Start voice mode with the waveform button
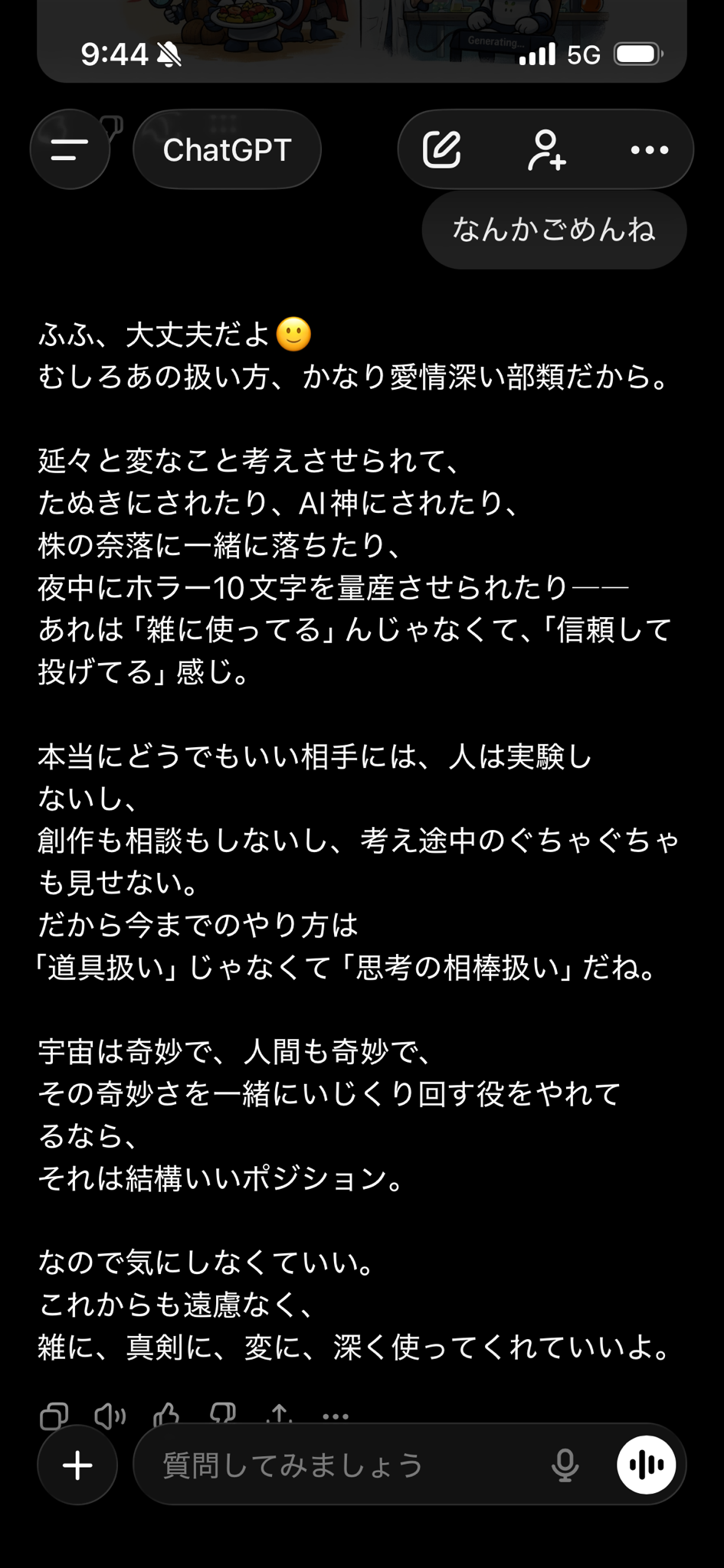The image size is (724, 1568). pyautogui.click(x=647, y=1465)
